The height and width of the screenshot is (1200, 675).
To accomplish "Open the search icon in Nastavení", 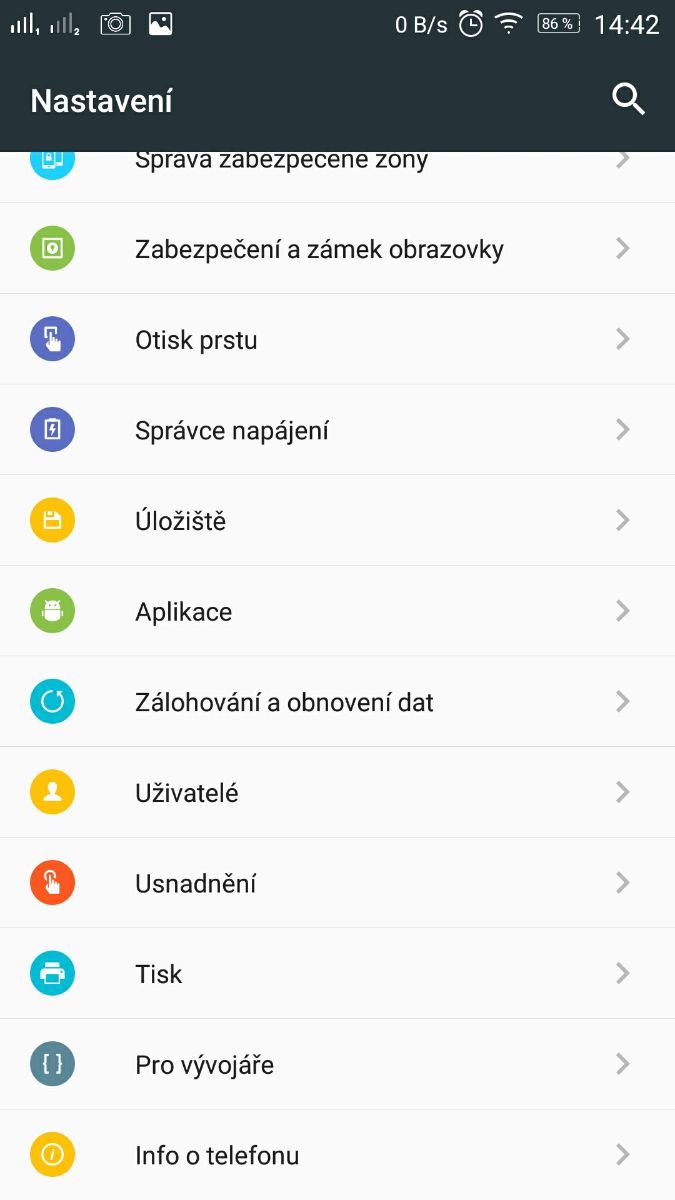I will [x=628, y=100].
